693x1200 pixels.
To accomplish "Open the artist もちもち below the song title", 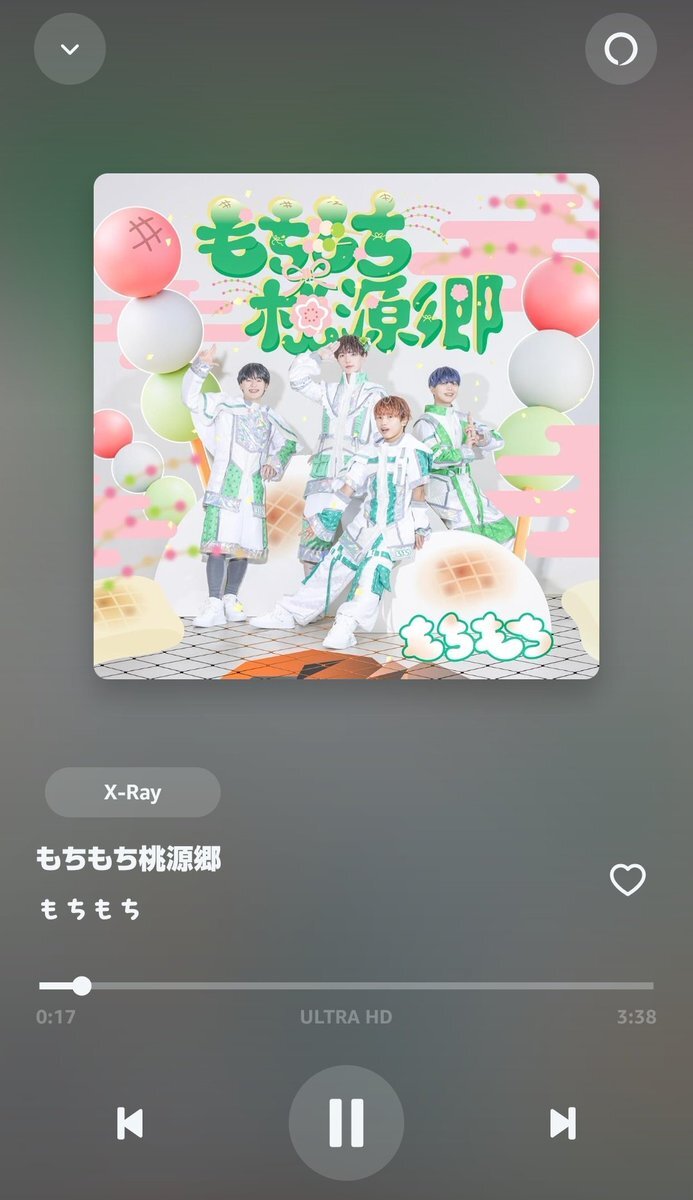I will (89, 910).
